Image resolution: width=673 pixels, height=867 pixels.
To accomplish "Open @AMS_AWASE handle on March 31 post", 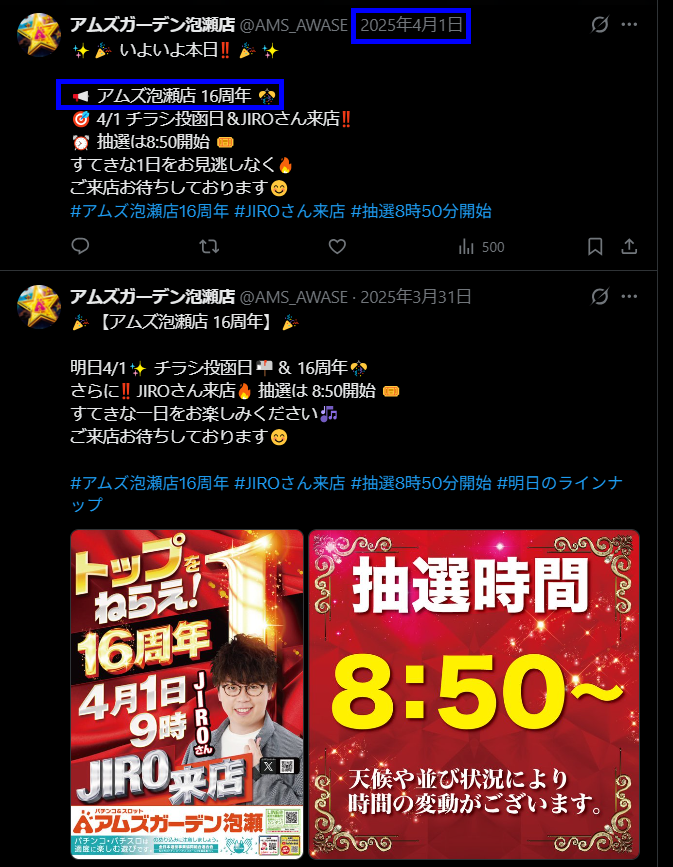I will 294,297.
